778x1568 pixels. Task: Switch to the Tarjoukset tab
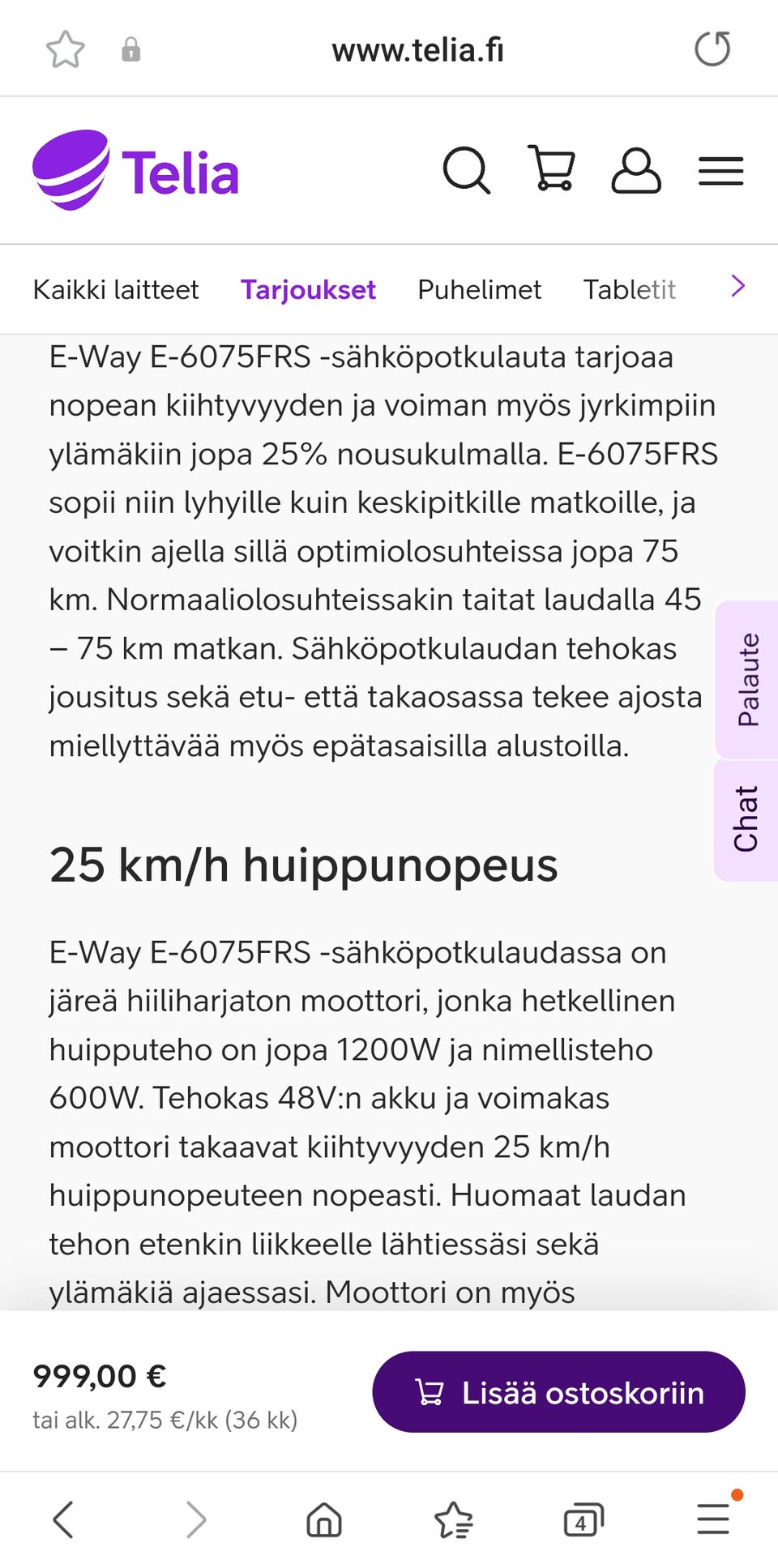[x=308, y=289]
